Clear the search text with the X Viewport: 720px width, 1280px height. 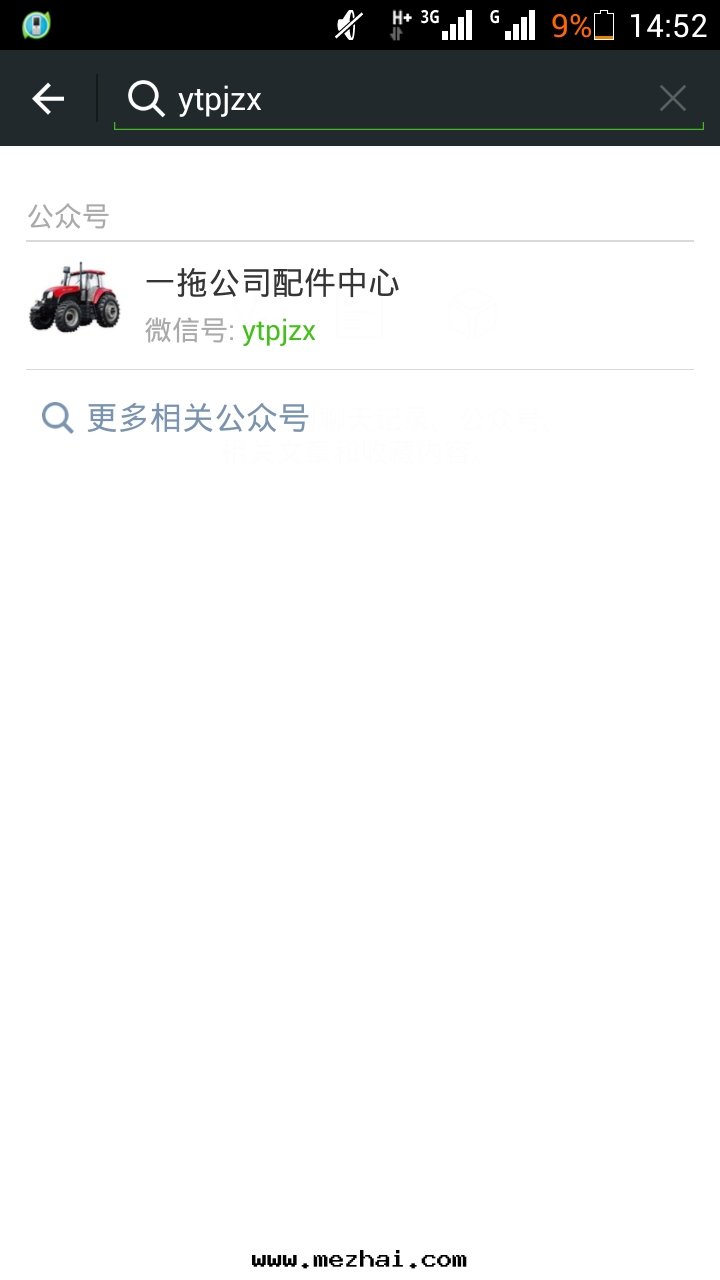(672, 98)
